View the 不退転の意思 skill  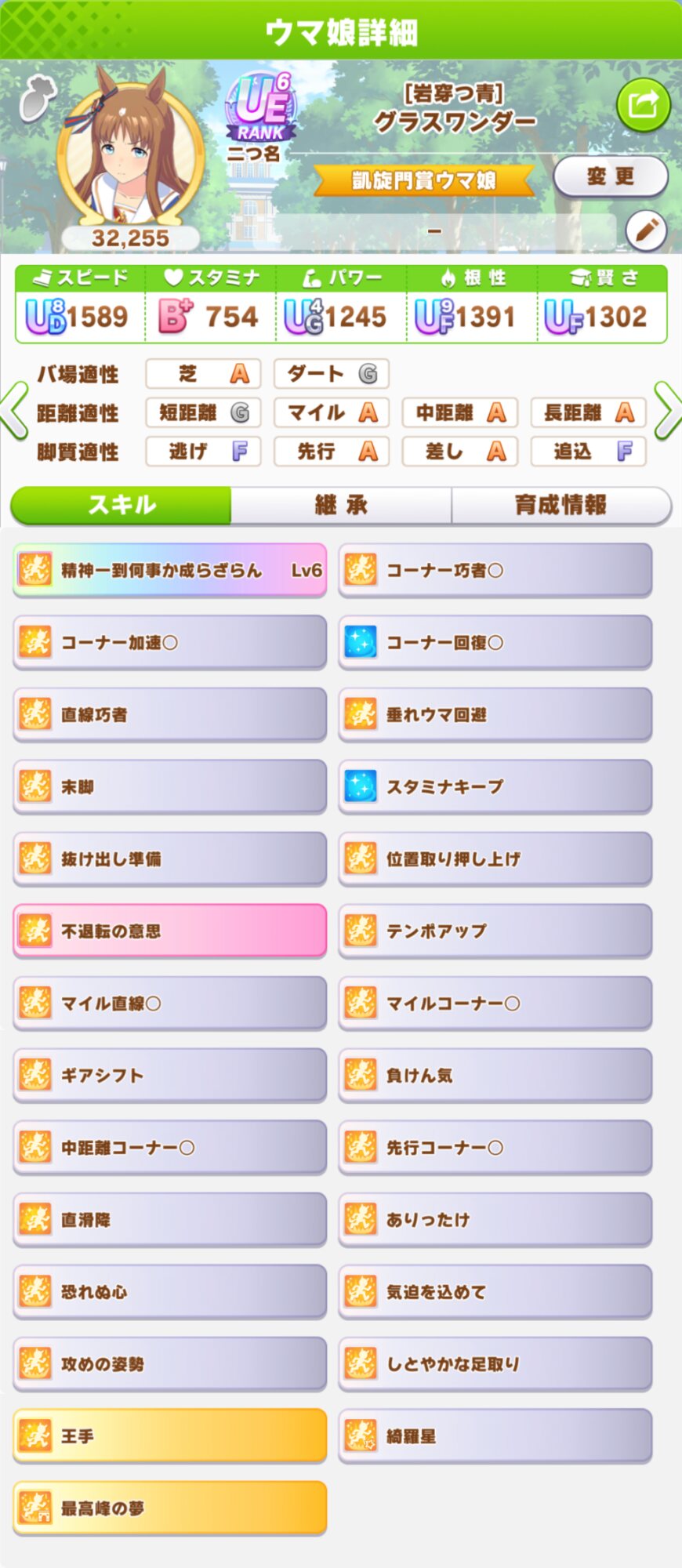(x=169, y=931)
